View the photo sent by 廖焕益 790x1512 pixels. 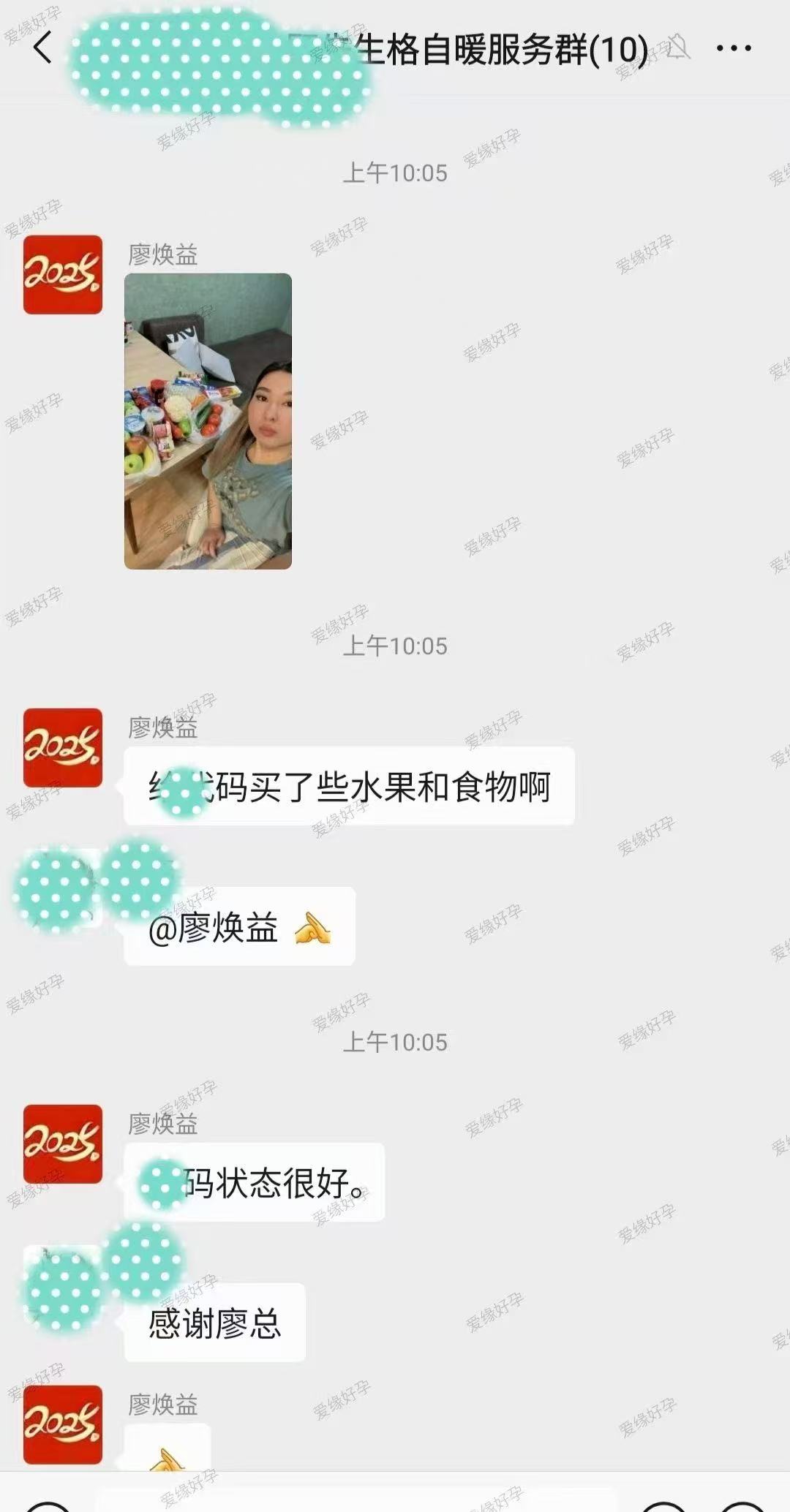pos(208,421)
